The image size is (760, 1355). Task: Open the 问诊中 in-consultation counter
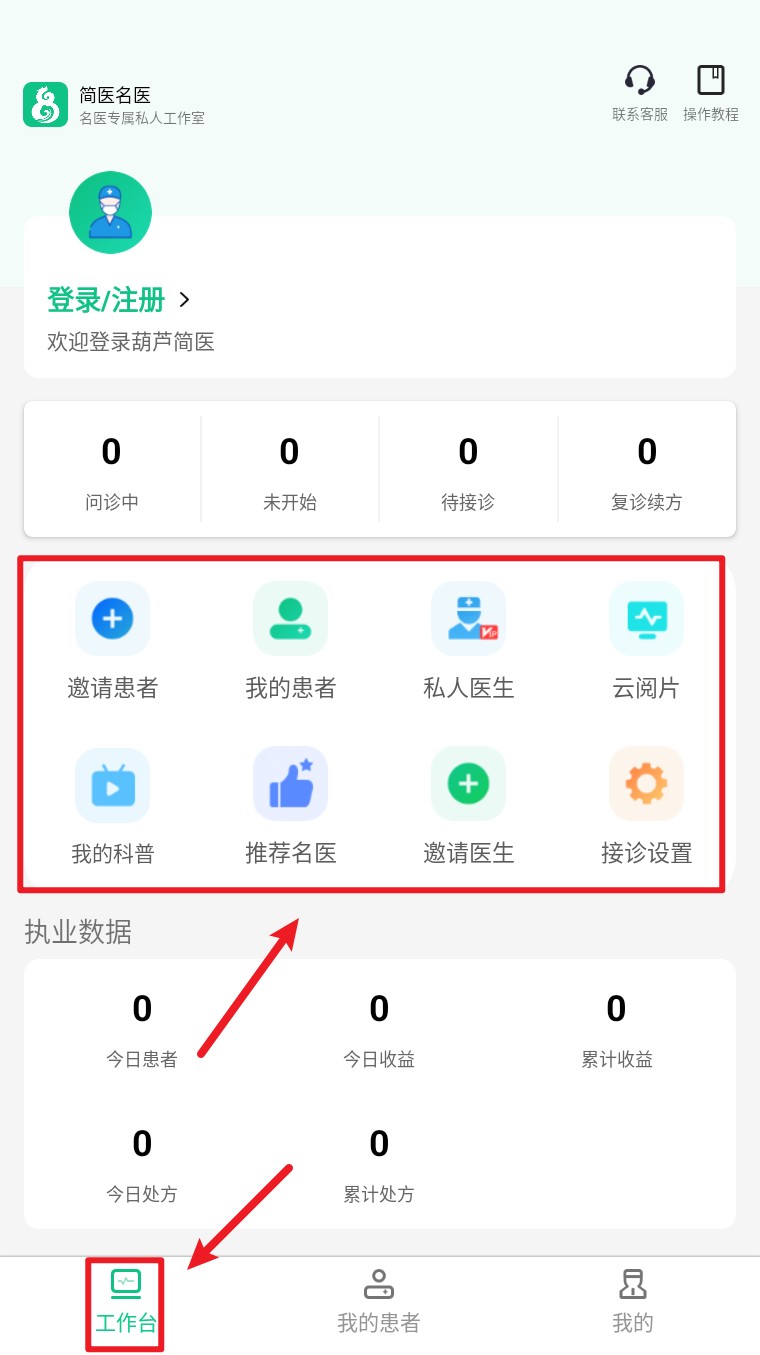(111, 470)
